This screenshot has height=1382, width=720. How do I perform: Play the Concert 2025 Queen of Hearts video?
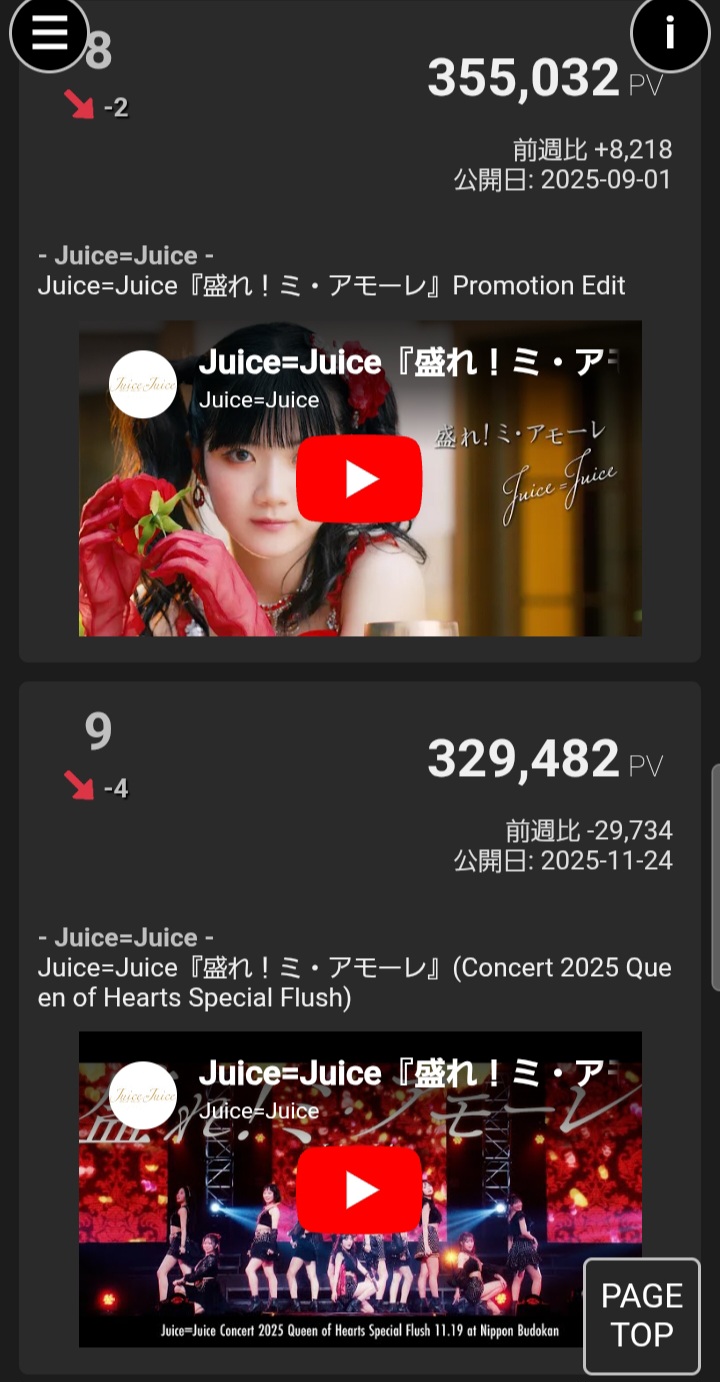(359, 1190)
